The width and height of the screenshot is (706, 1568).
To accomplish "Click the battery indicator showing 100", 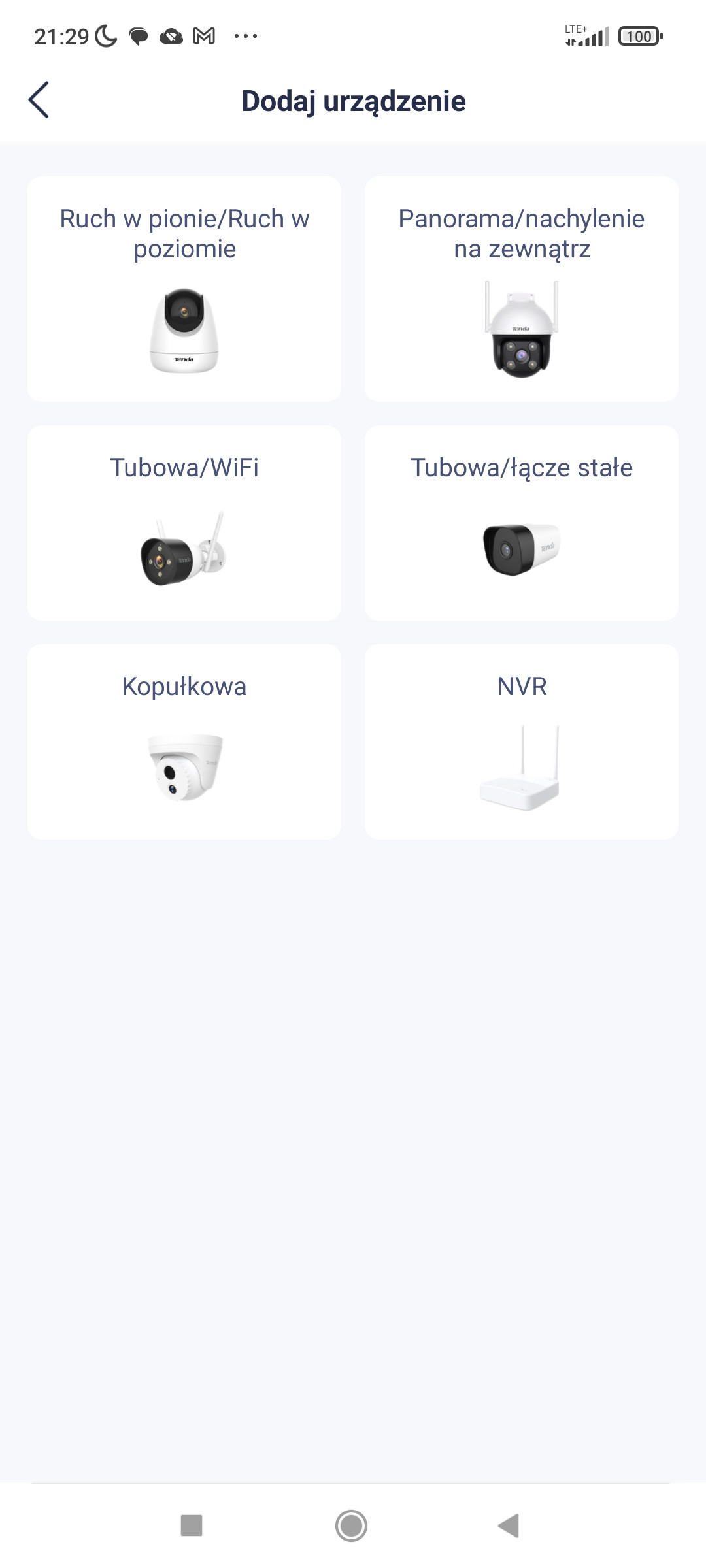I will 639,36.
